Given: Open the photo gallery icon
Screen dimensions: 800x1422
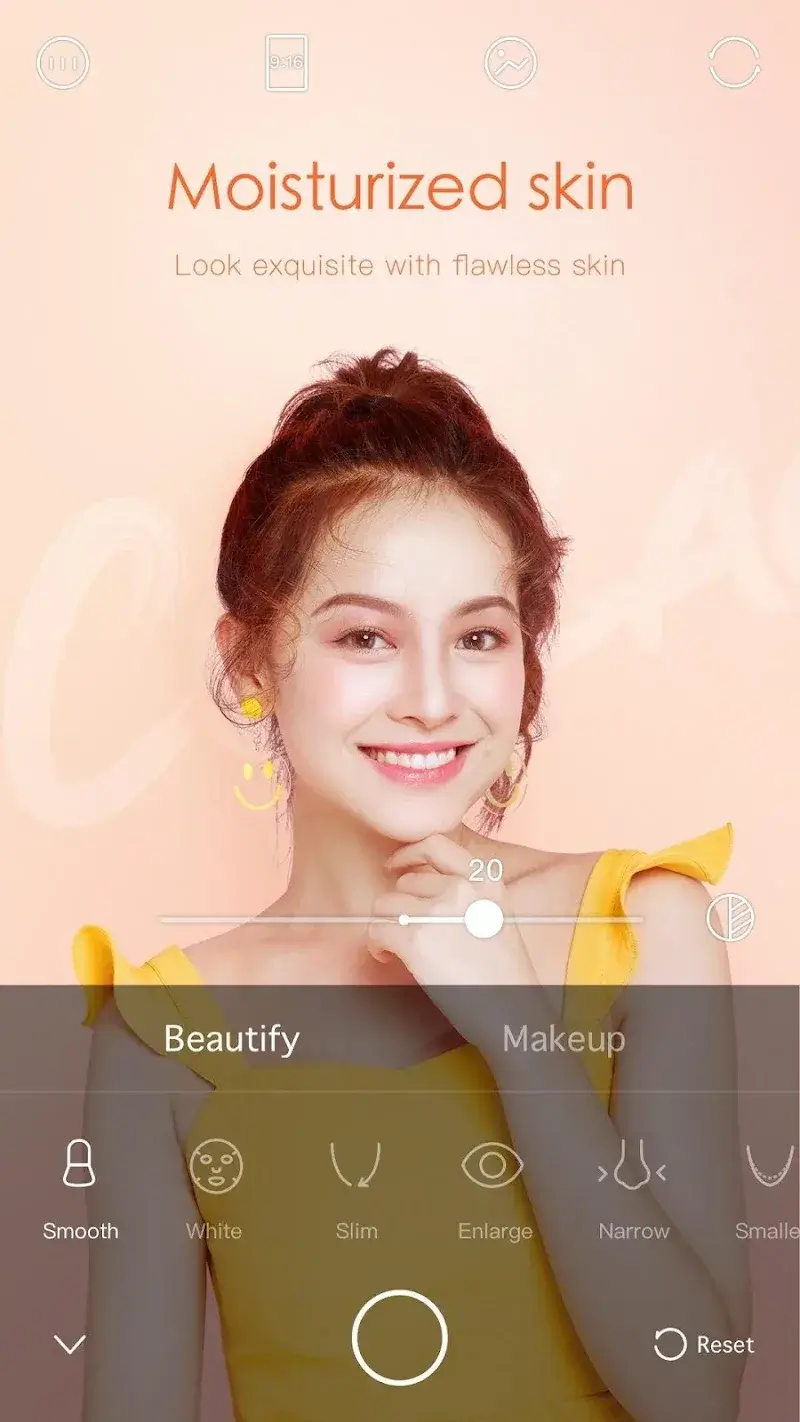Looking at the screenshot, I should 510,63.
